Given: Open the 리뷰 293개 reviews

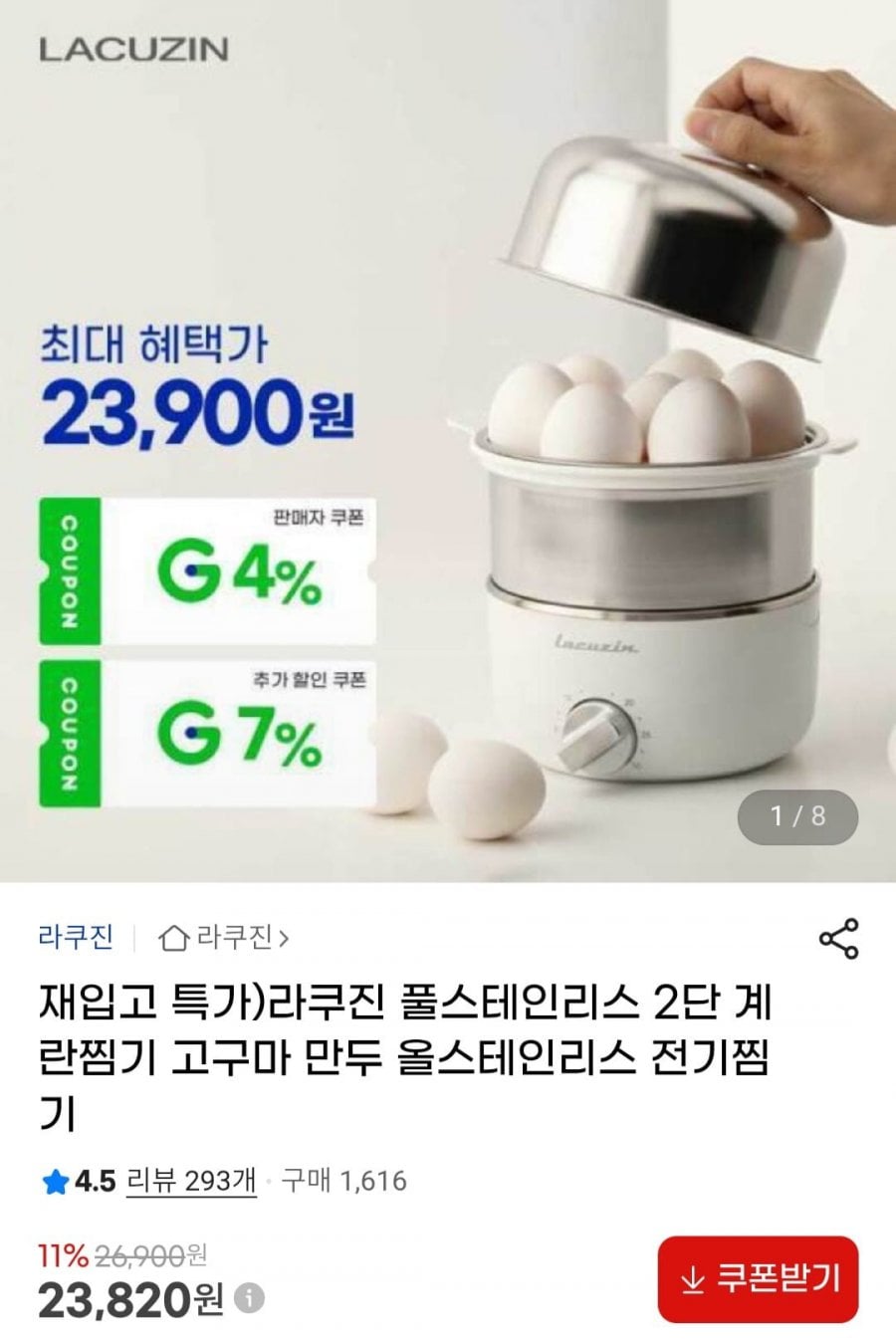Looking at the screenshot, I should 191,1182.
